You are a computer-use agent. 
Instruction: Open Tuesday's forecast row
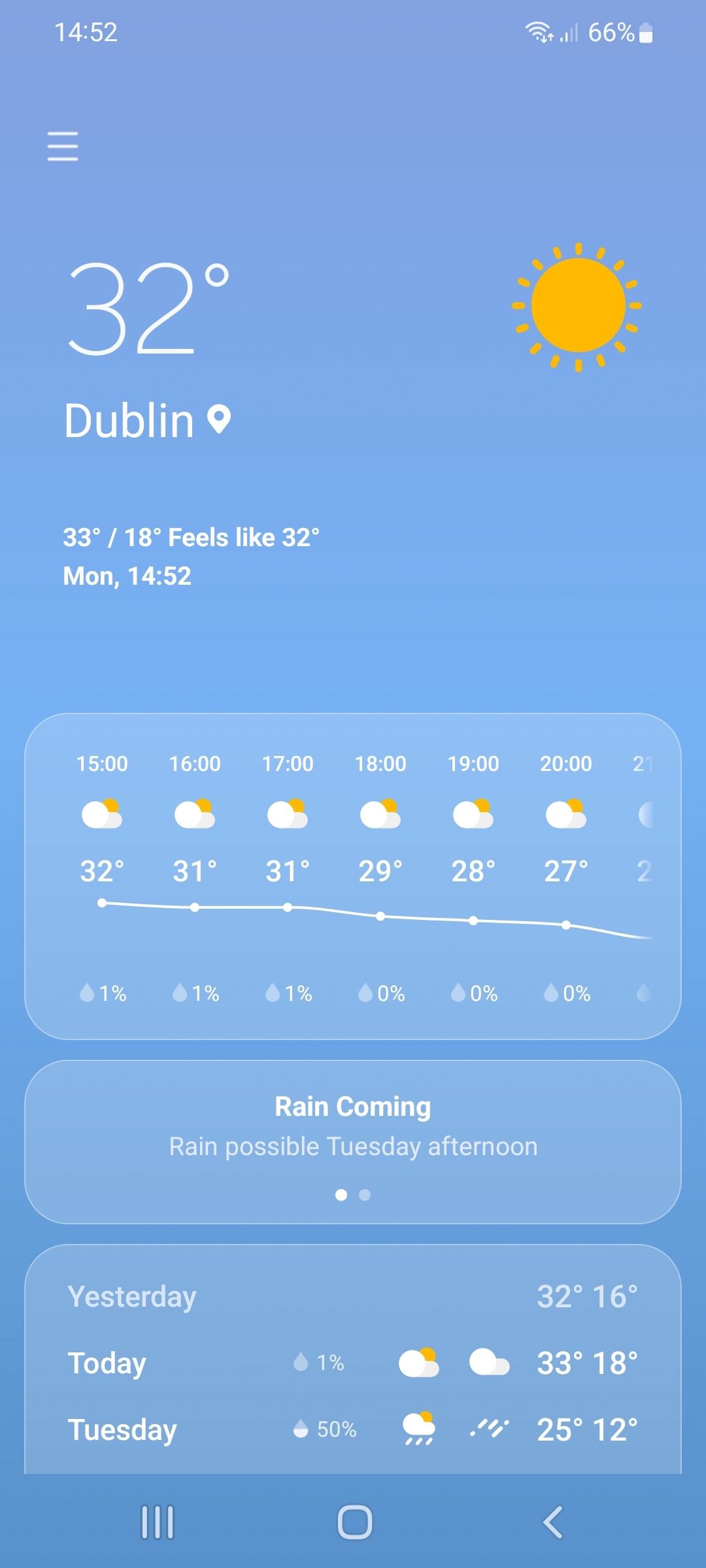(353, 1429)
